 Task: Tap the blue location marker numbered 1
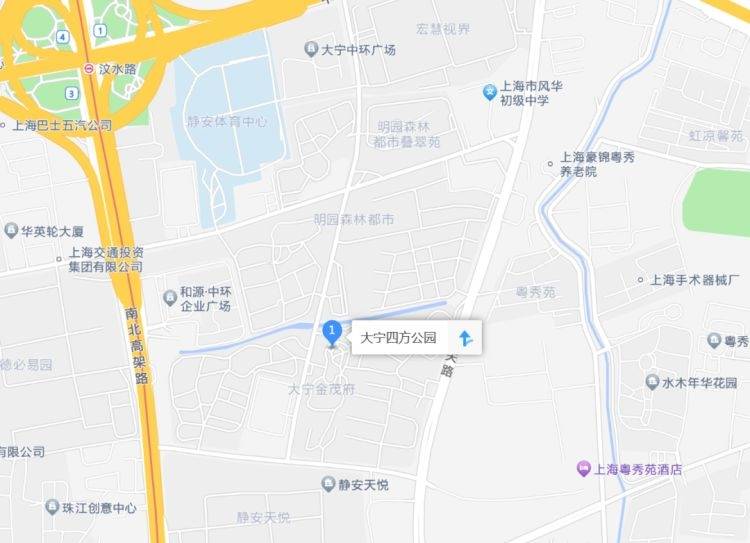[x=333, y=330]
